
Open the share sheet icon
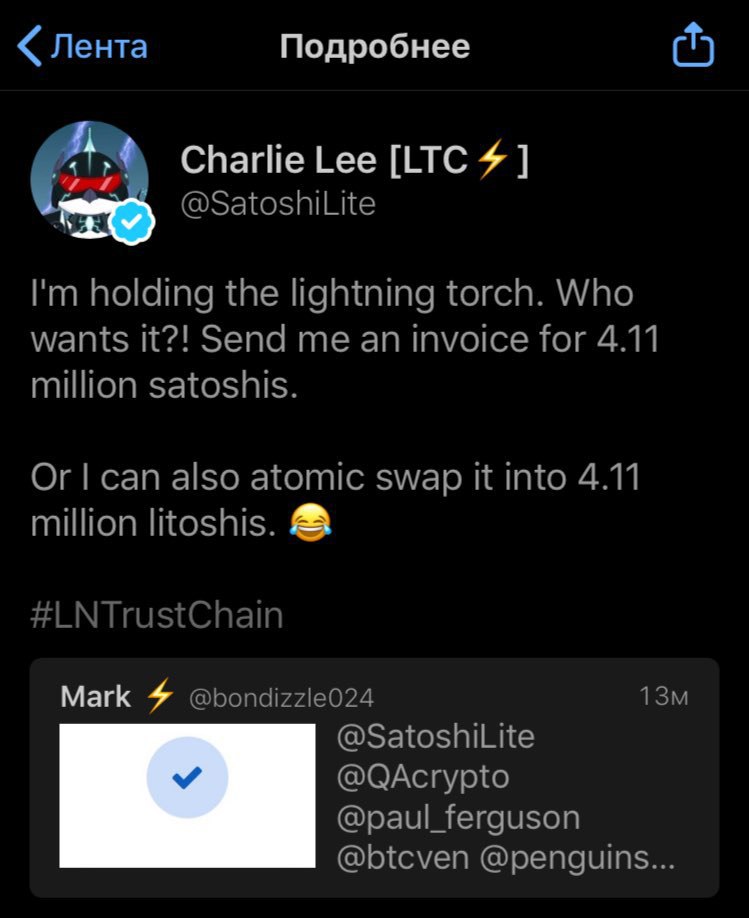tap(693, 46)
